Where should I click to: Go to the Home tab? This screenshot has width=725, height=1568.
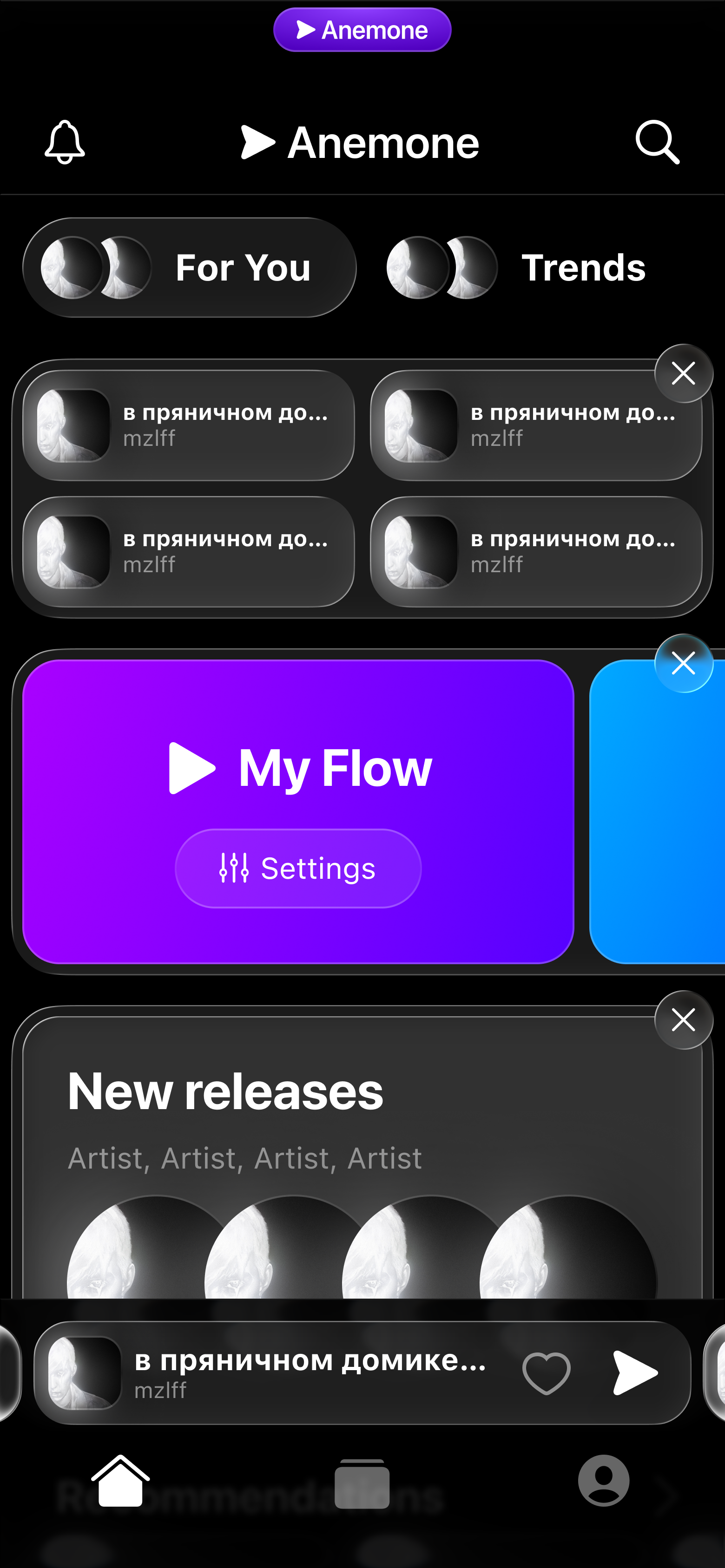[120, 1482]
